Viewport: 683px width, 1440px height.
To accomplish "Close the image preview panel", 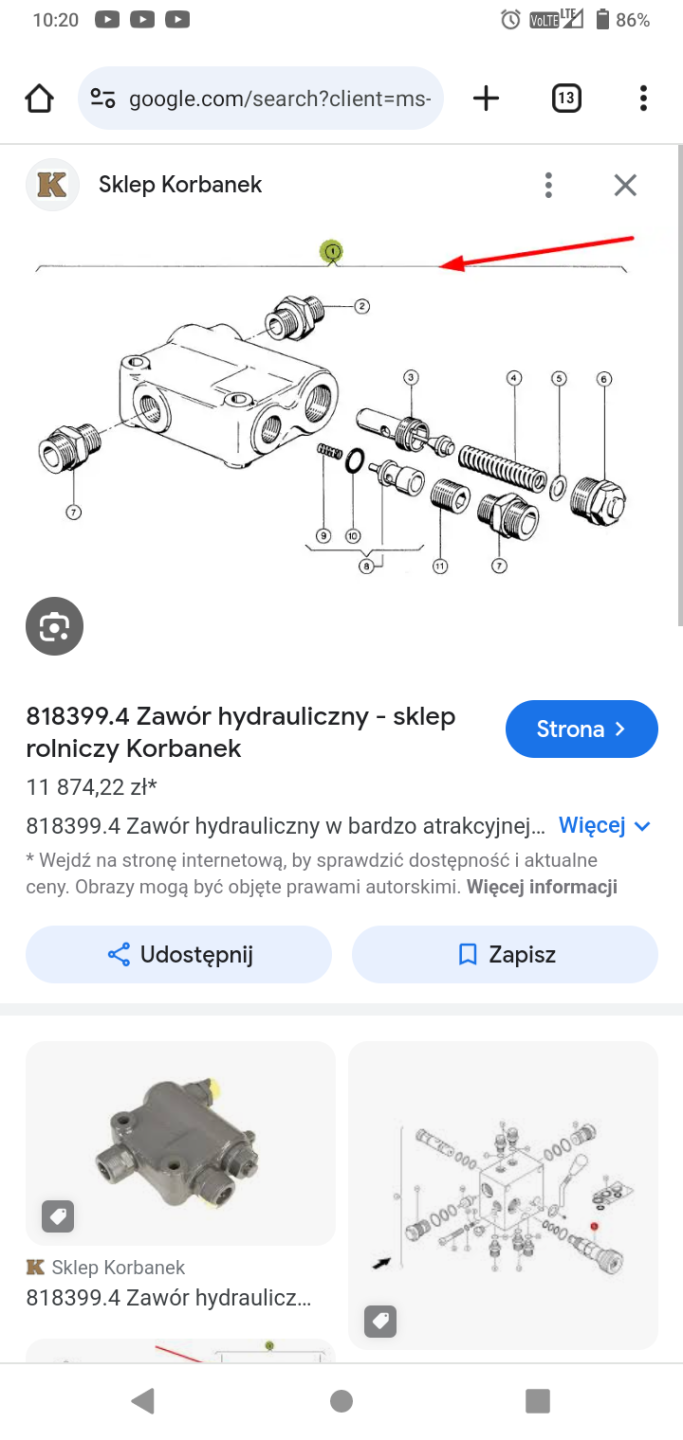I will (625, 185).
